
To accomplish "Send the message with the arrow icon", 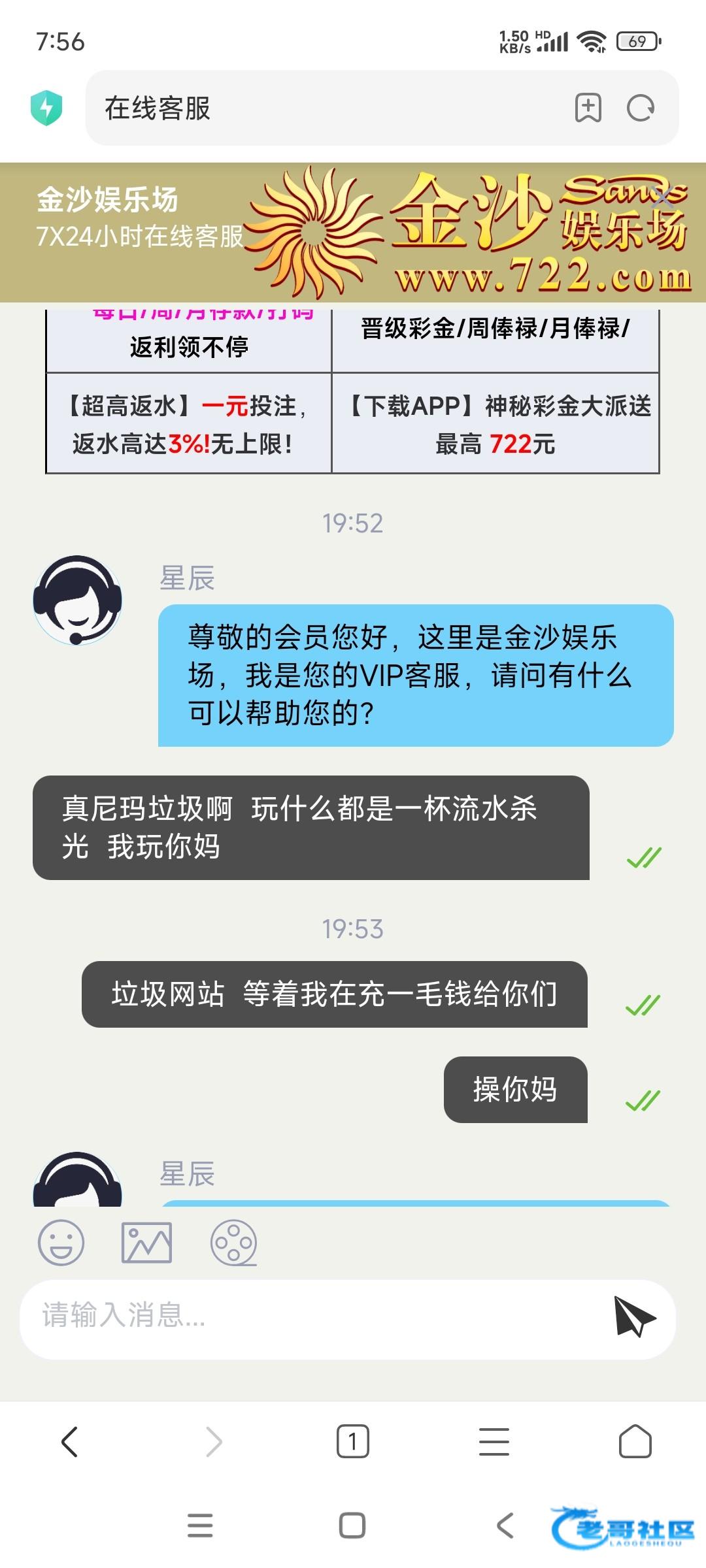I will point(633,1316).
